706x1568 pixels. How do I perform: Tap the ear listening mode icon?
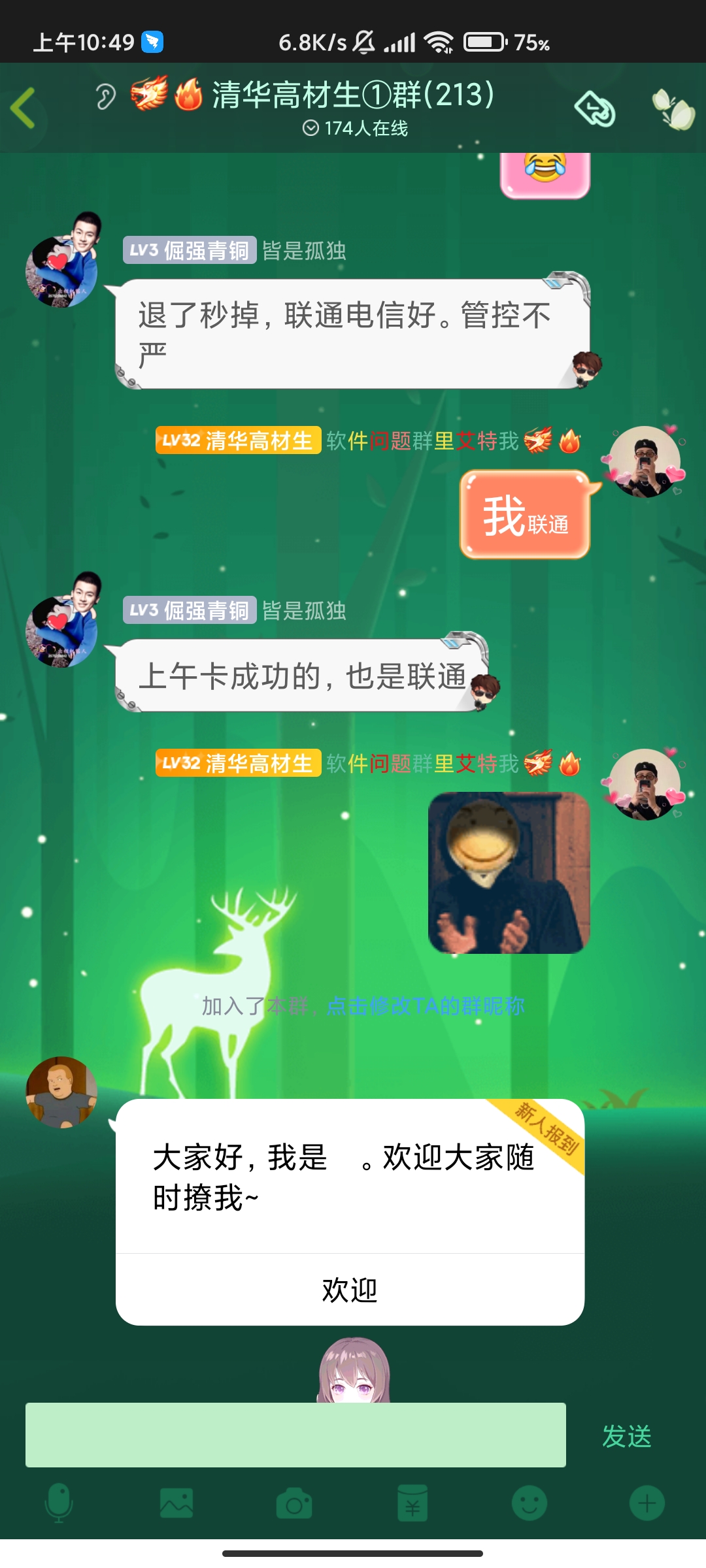(x=105, y=97)
